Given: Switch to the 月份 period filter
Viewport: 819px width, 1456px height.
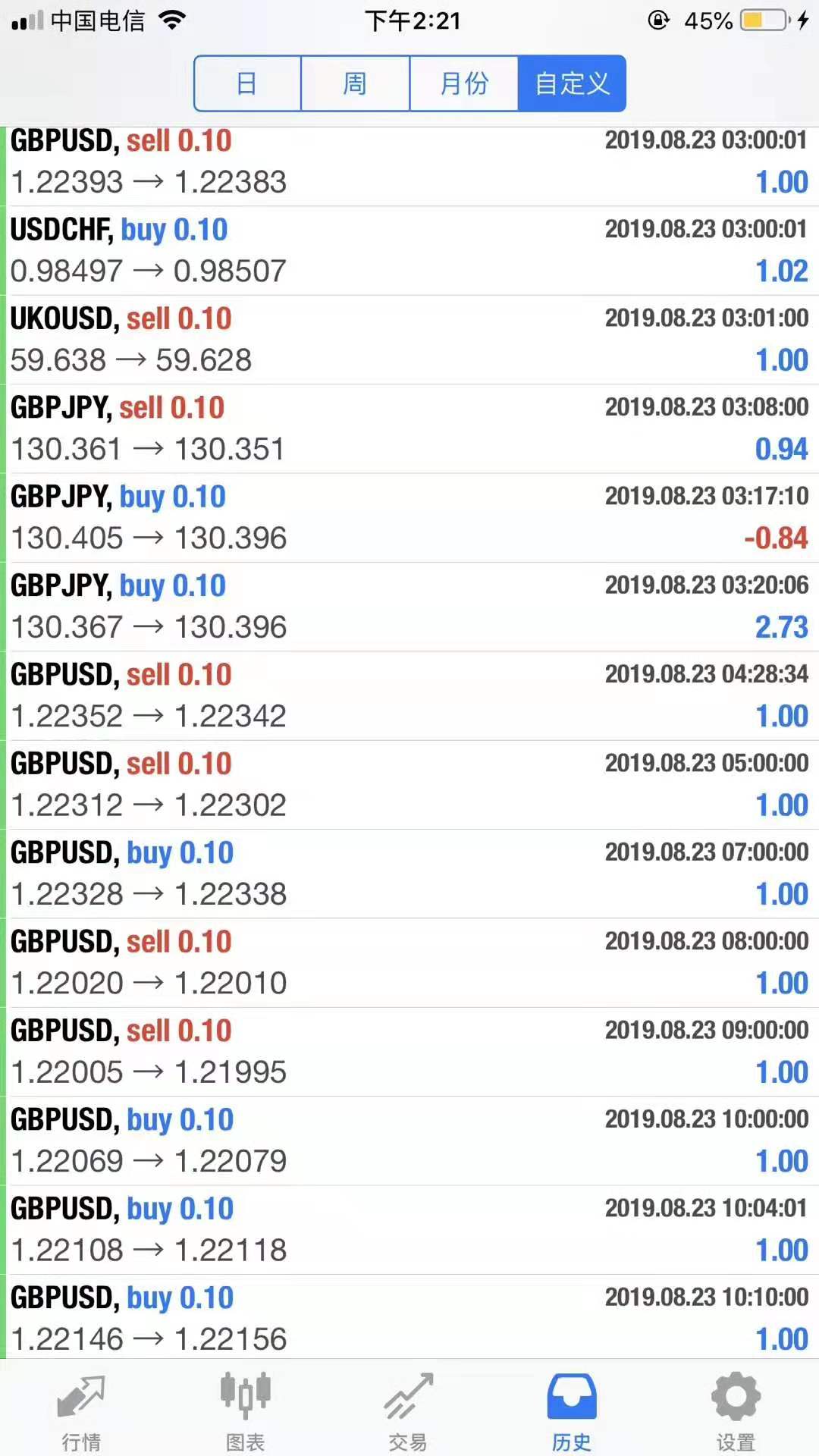Looking at the screenshot, I should pos(464,83).
